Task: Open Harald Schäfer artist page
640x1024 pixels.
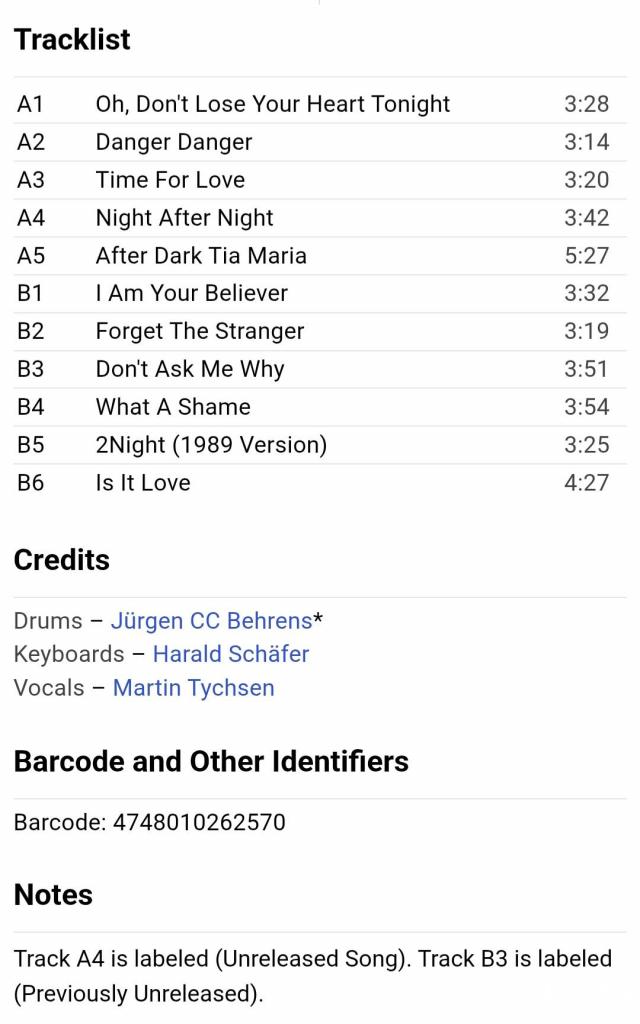Action: (230, 654)
